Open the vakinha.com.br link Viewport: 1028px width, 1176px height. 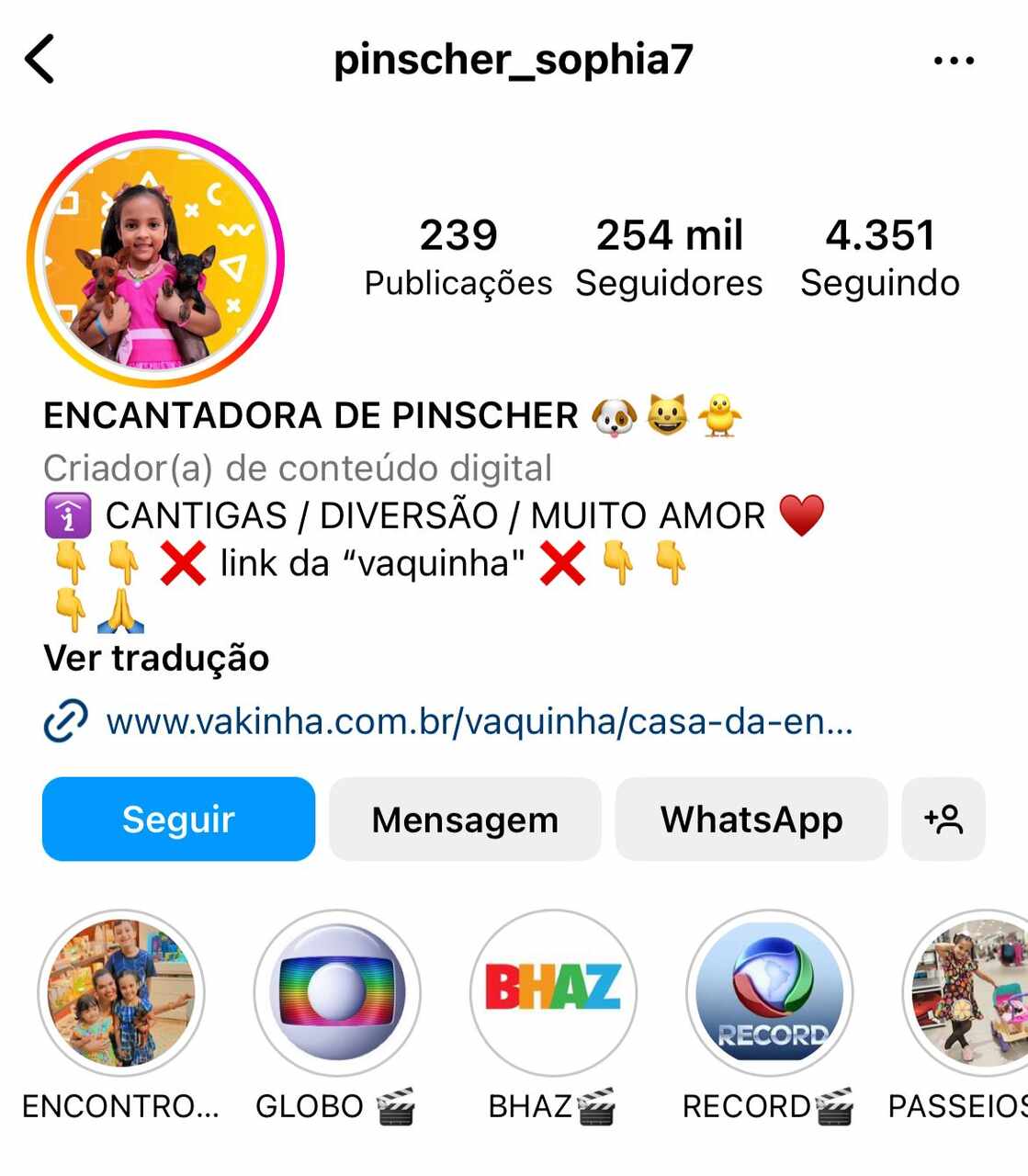tap(479, 721)
